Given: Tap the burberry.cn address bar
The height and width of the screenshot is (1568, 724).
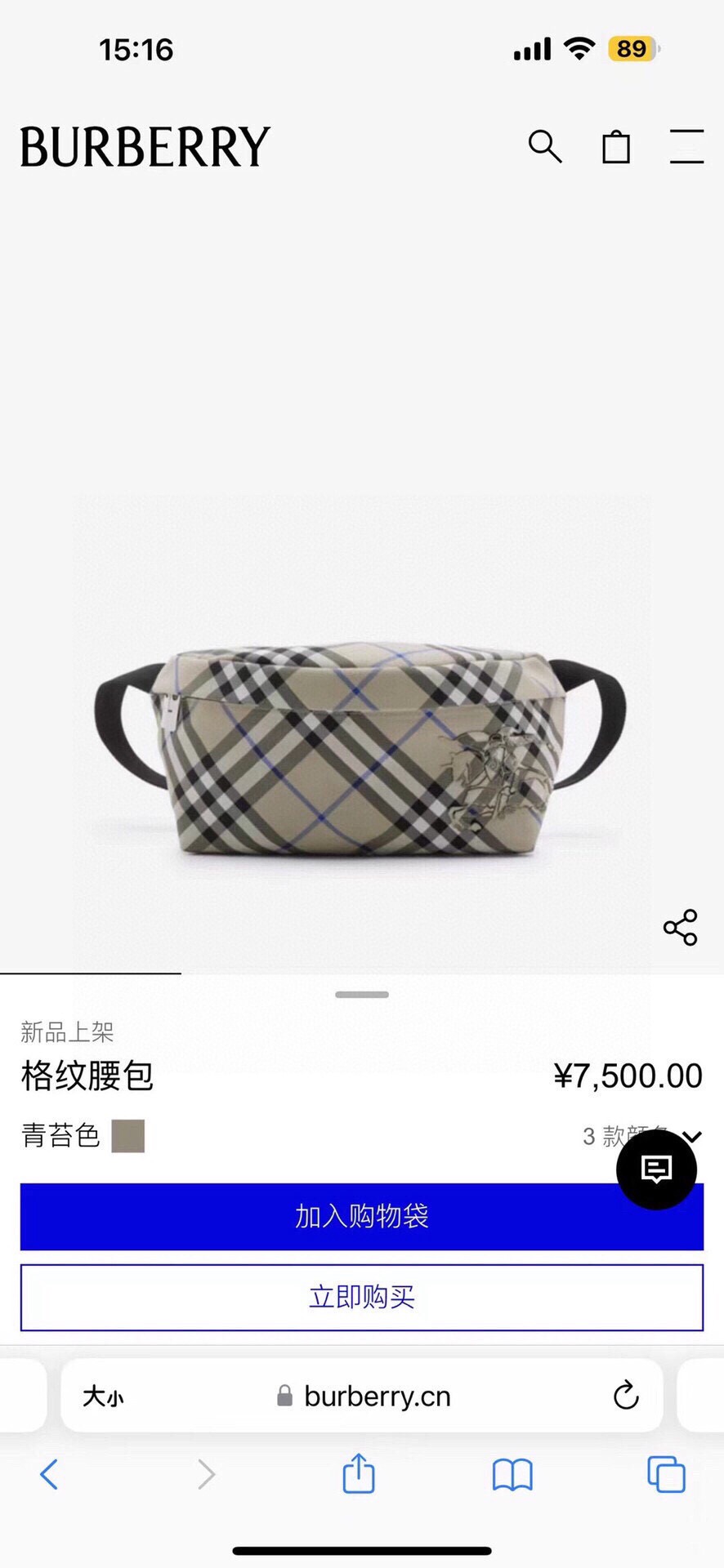Looking at the screenshot, I should pyautogui.click(x=376, y=1396).
